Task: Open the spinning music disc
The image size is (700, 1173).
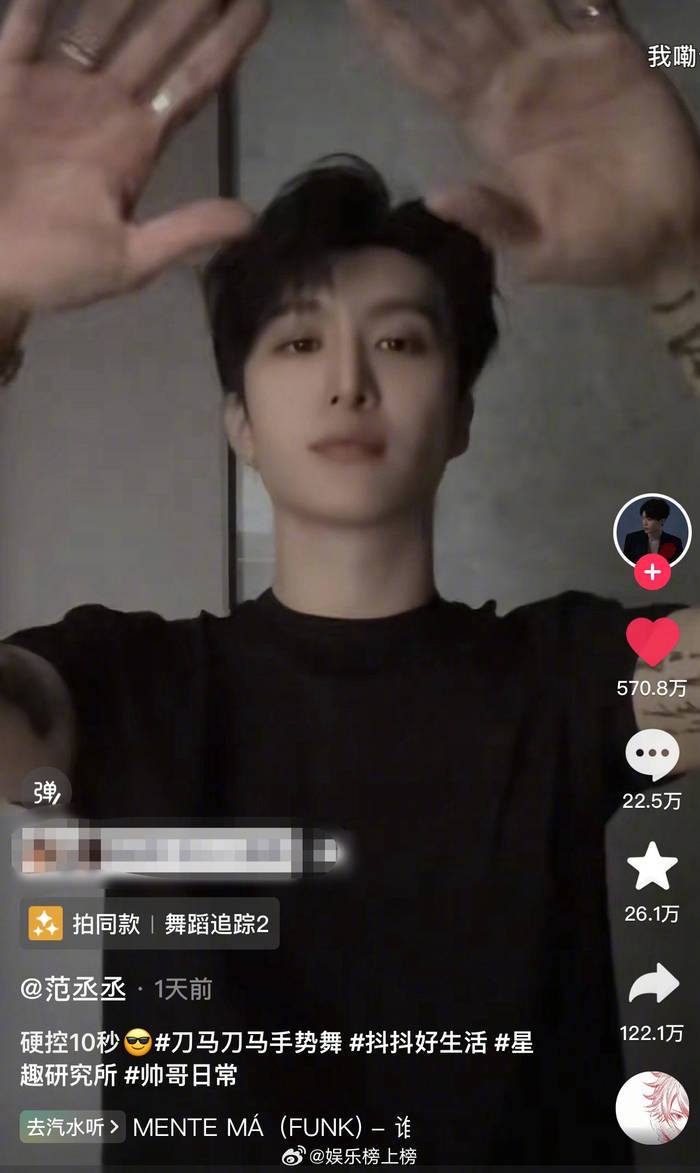Action: pos(652,1108)
